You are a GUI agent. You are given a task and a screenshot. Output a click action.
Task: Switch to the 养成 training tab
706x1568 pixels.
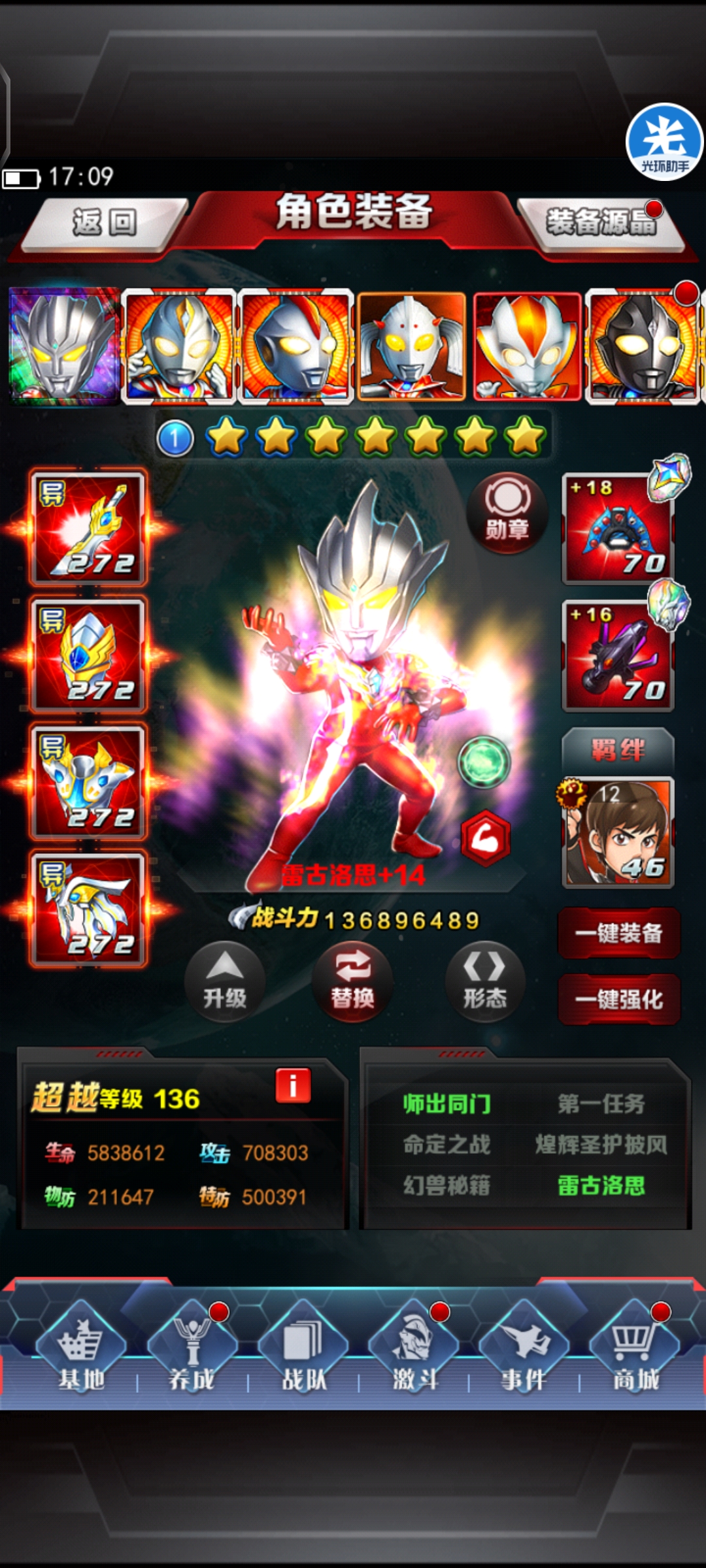point(192,1351)
